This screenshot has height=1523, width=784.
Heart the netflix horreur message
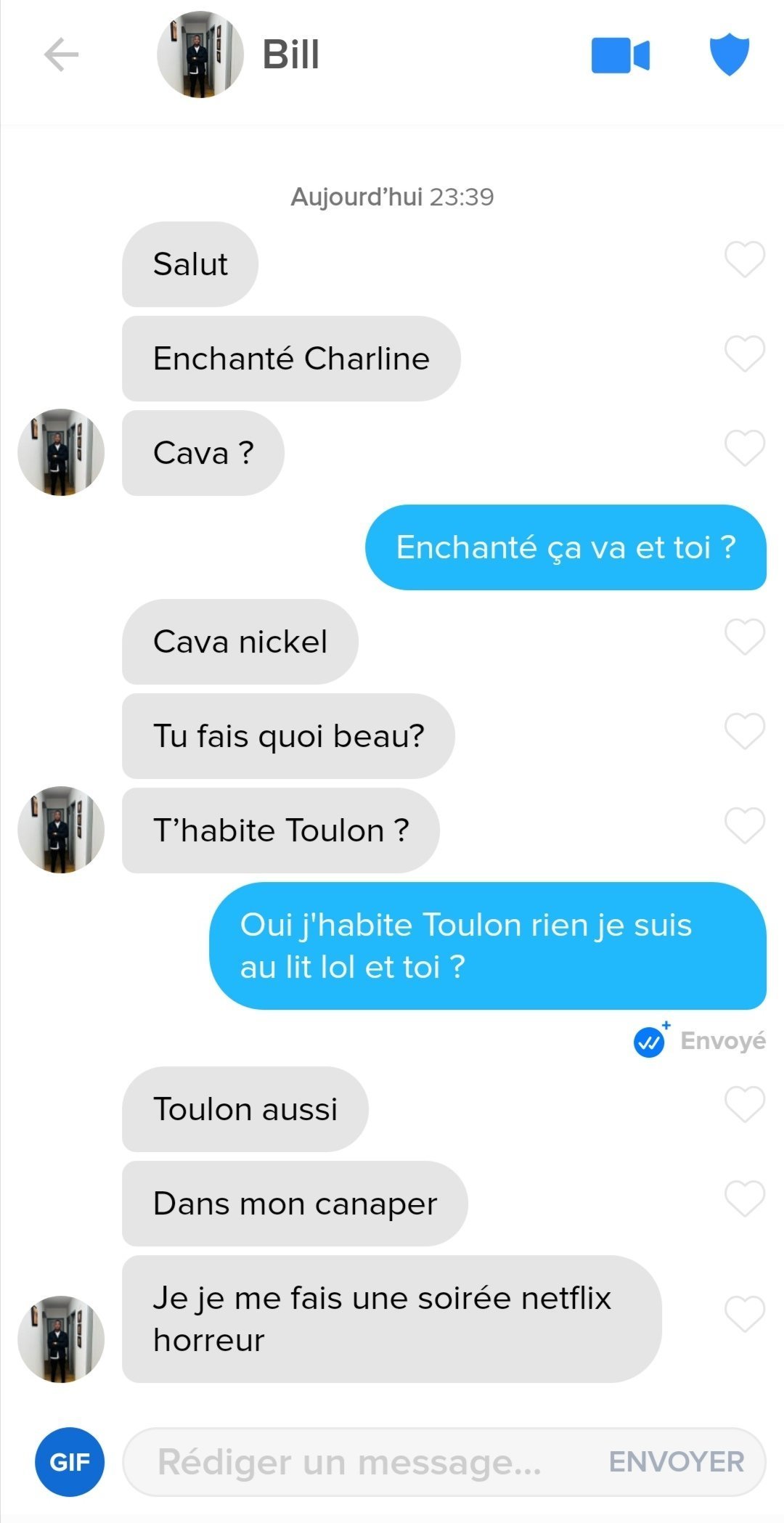pyautogui.click(x=745, y=1314)
